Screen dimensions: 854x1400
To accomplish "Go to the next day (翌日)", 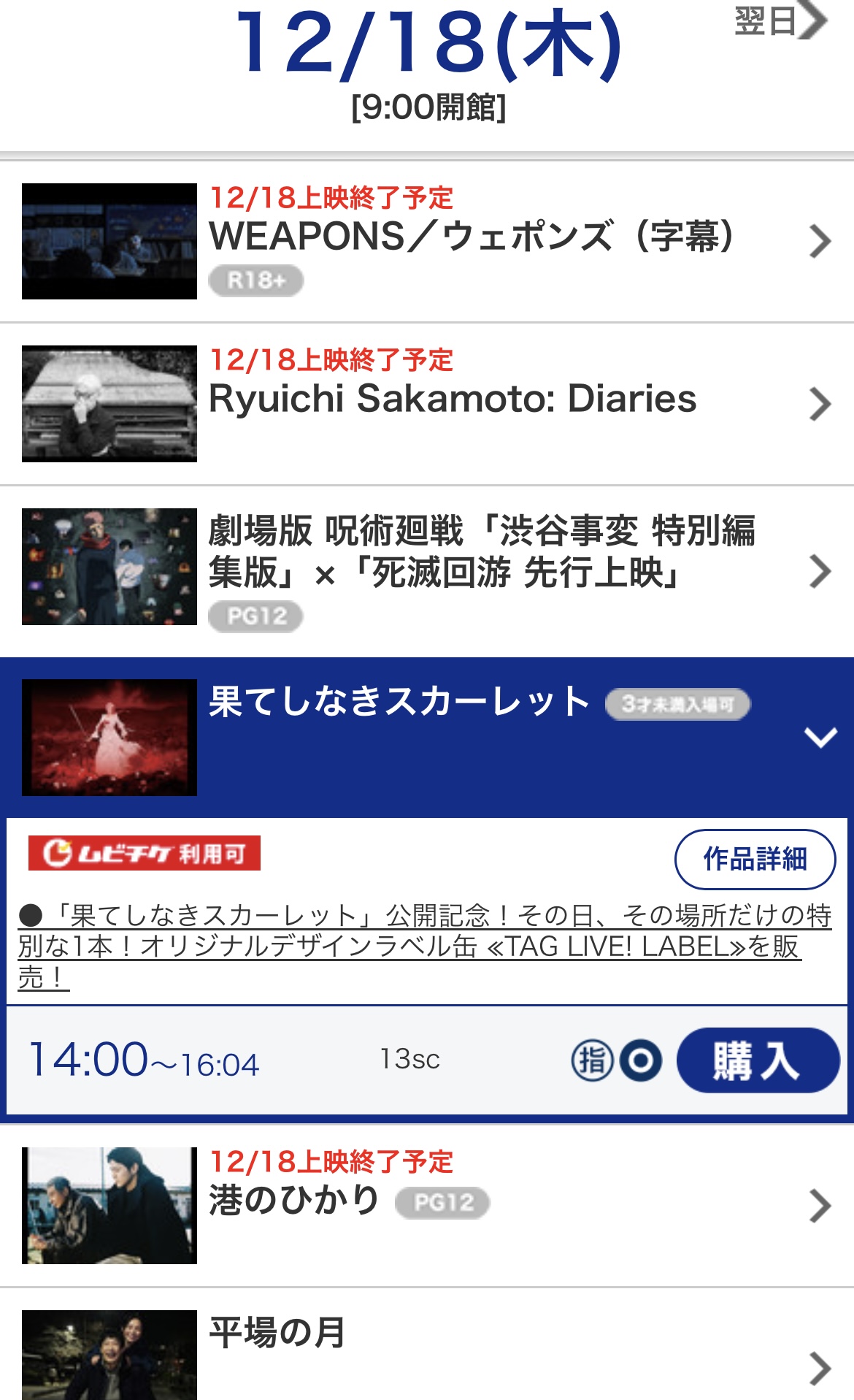I will (781, 20).
